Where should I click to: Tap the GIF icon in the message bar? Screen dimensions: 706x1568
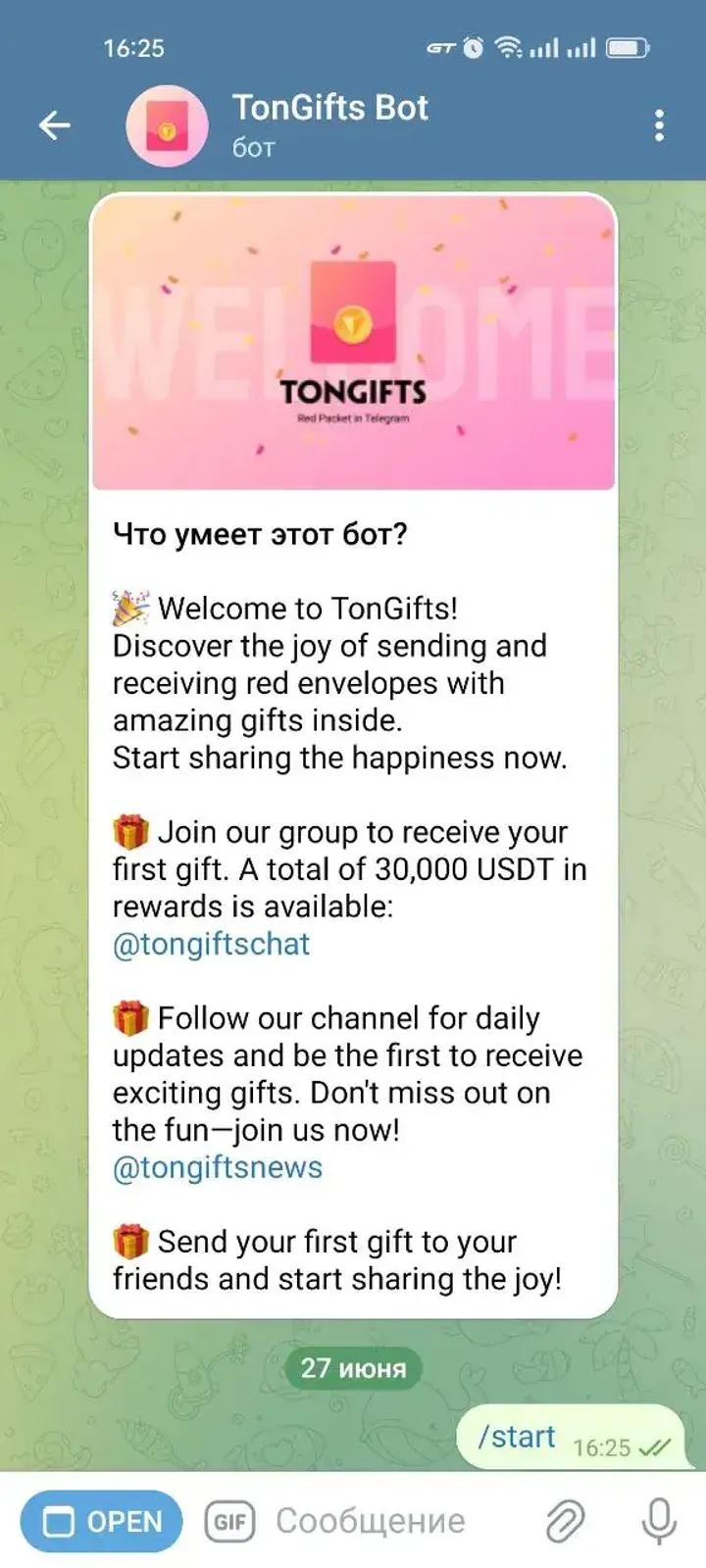point(228,1521)
